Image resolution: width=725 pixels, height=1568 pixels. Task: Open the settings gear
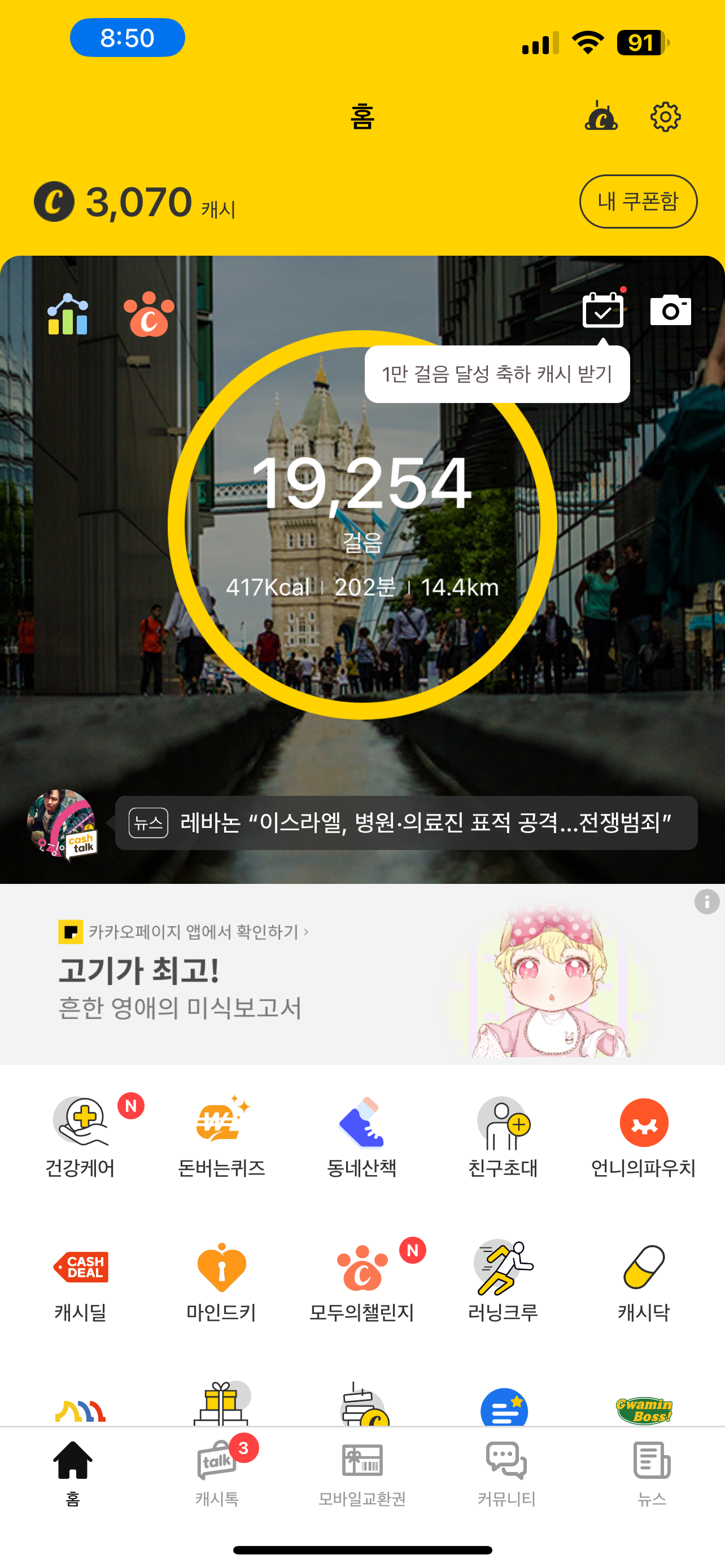pos(665,117)
